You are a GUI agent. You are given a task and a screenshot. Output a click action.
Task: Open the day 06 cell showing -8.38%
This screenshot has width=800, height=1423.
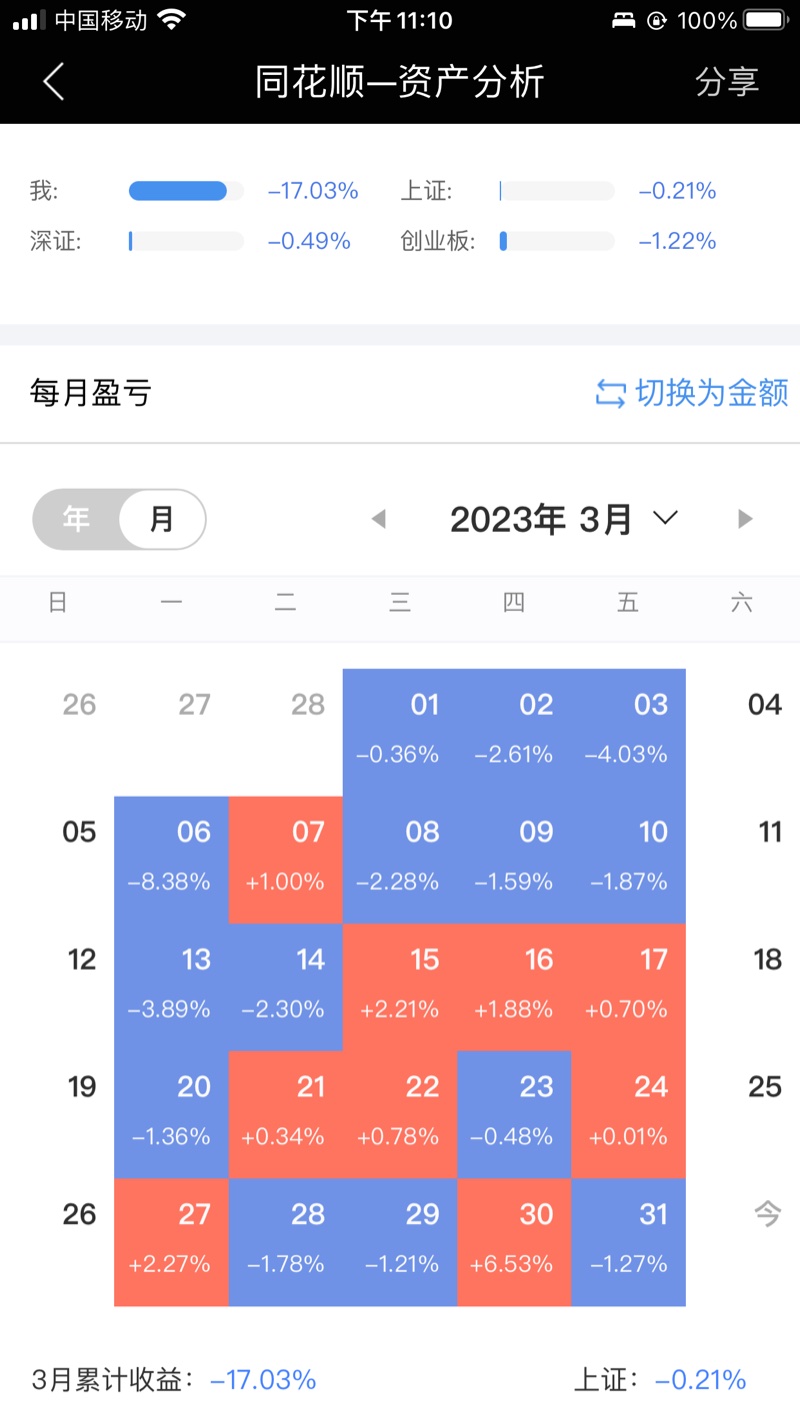point(171,859)
